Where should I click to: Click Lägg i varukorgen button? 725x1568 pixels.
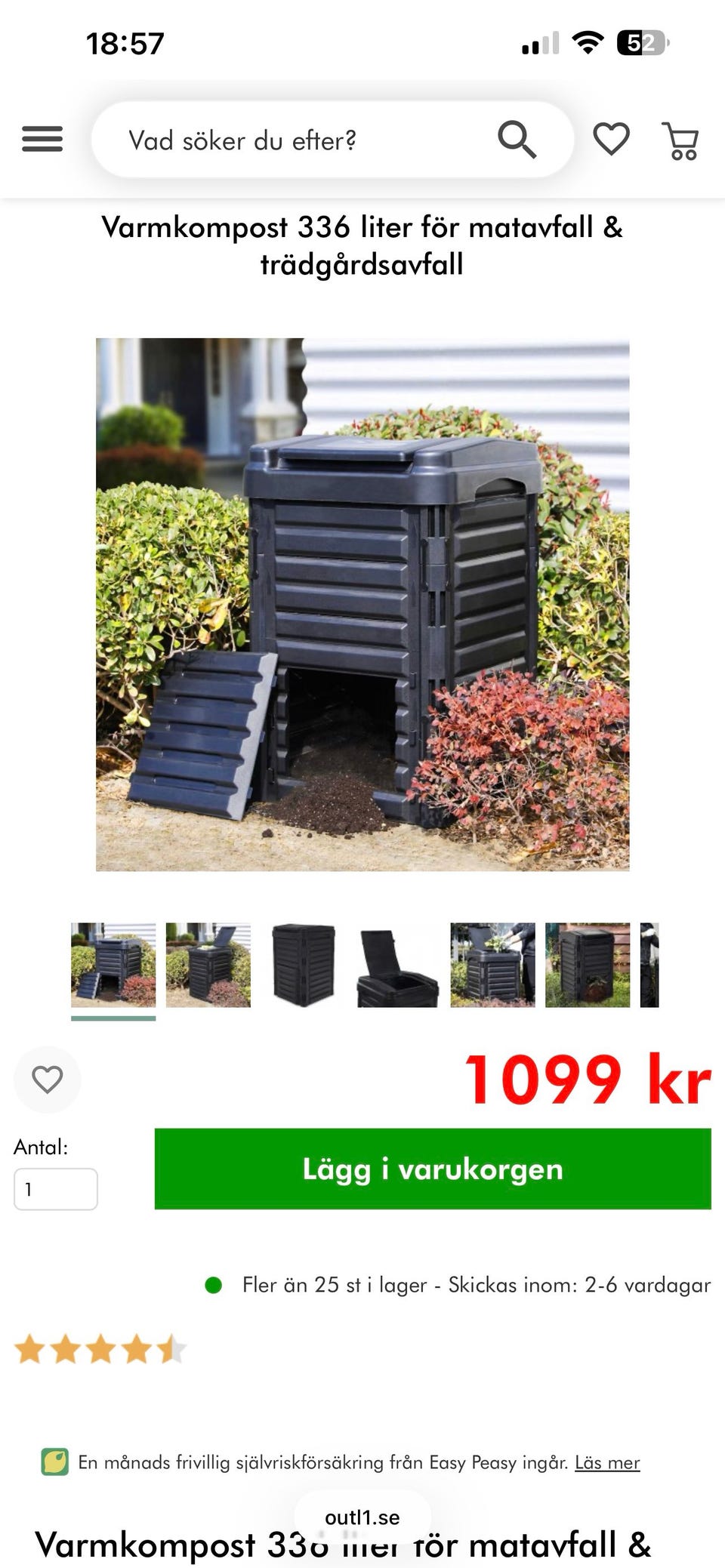(433, 1169)
